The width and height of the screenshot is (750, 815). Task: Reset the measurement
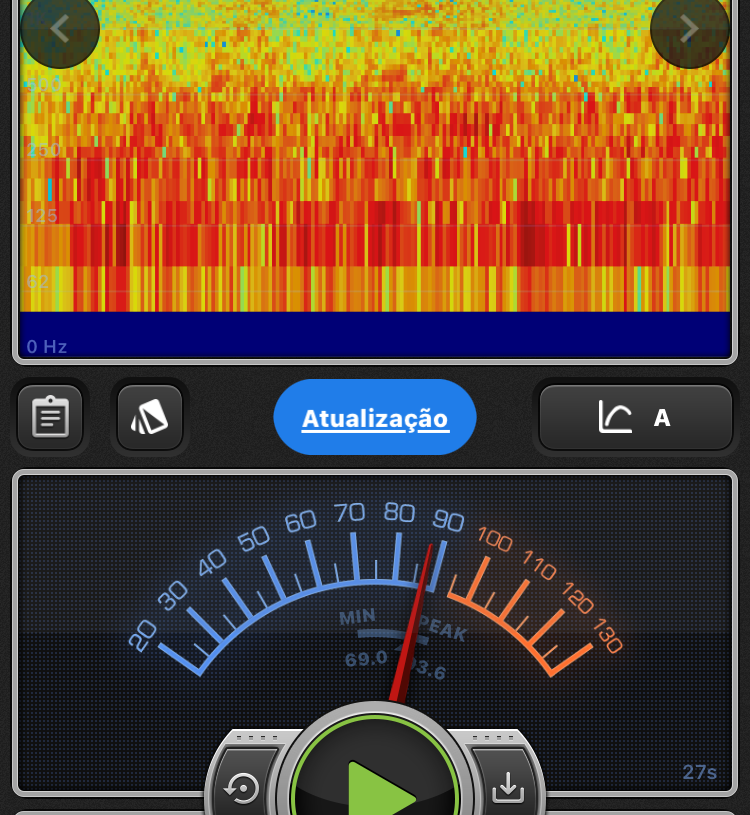point(242,789)
